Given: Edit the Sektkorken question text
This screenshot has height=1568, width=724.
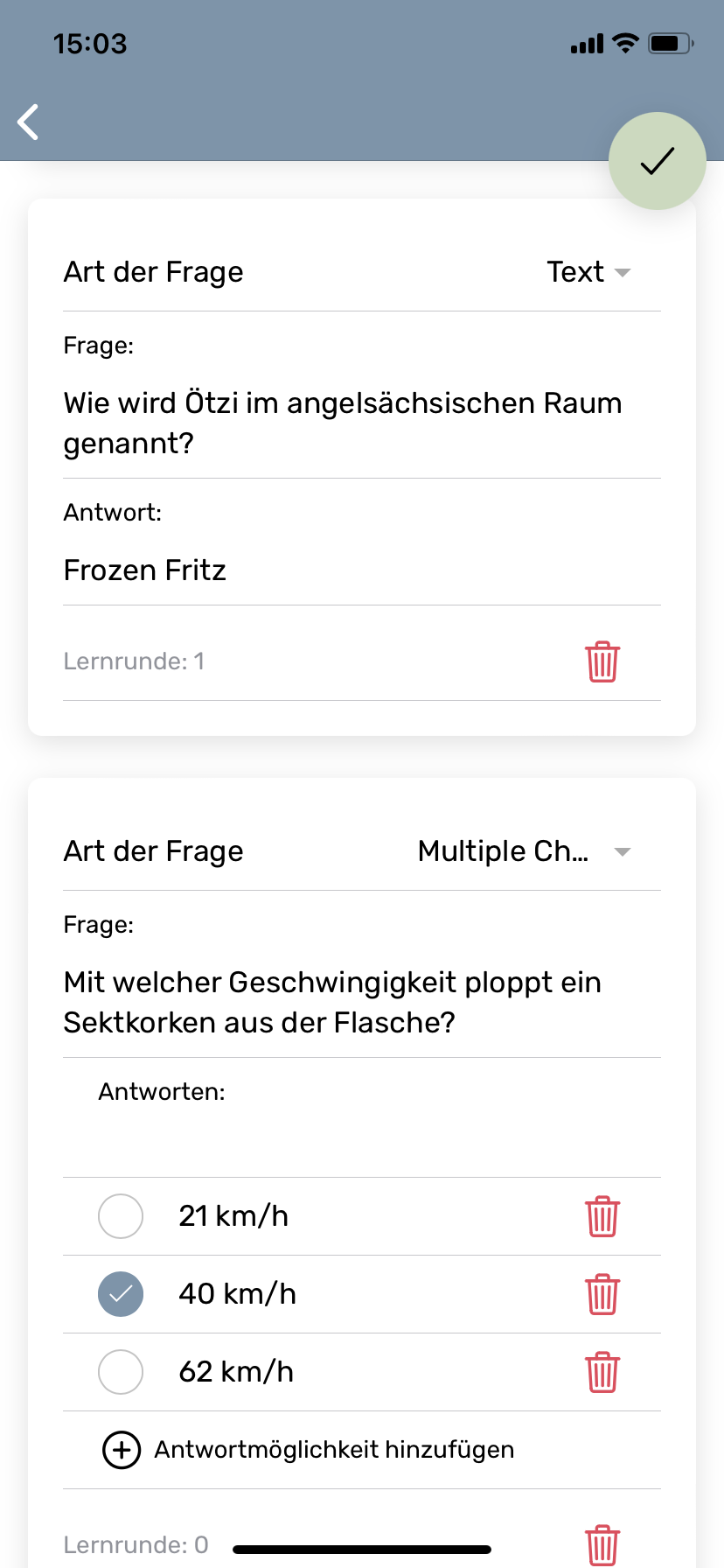Looking at the screenshot, I should point(362,1003).
